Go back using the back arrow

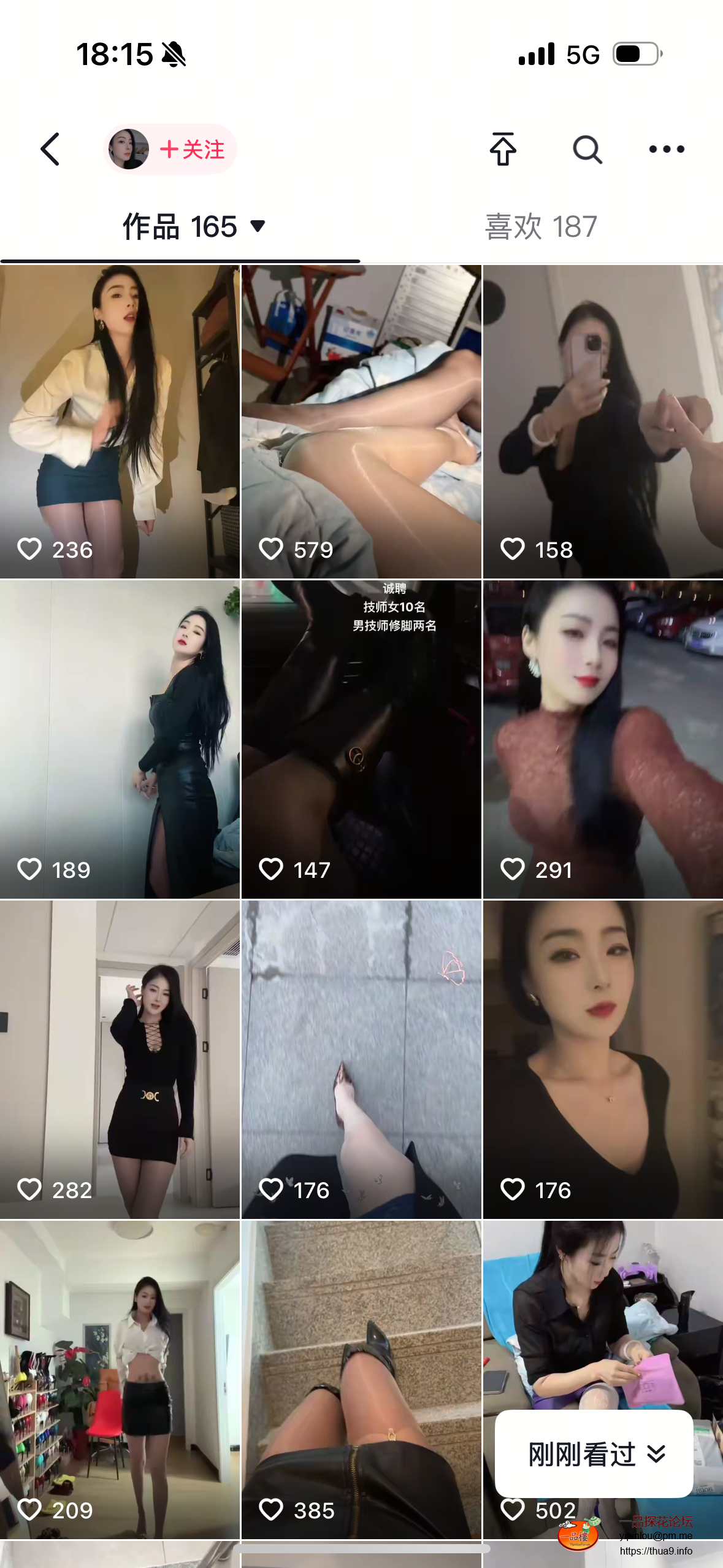pos(50,149)
